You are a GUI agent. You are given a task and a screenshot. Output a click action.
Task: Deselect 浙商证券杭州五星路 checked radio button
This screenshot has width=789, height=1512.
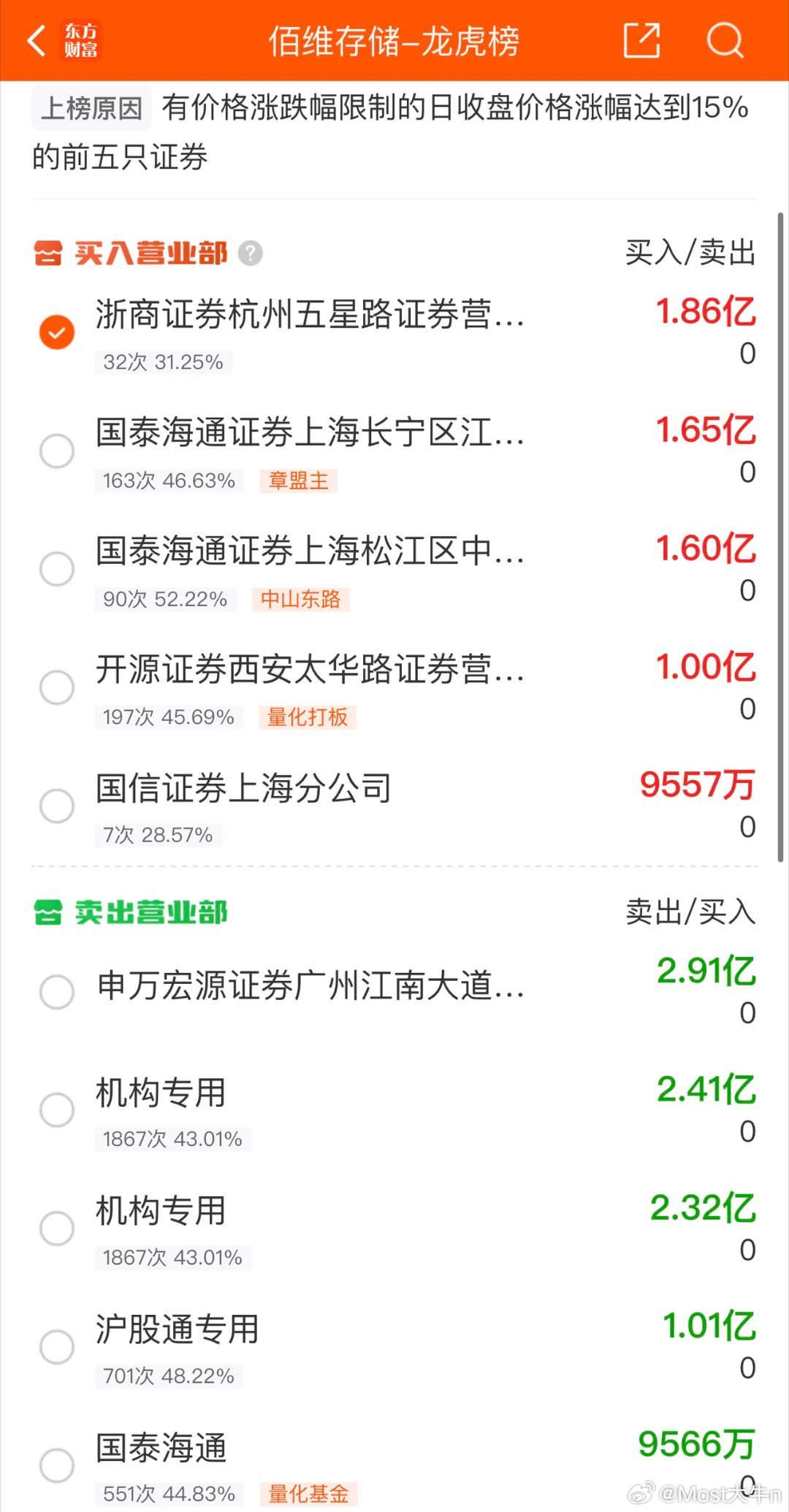(x=56, y=332)
